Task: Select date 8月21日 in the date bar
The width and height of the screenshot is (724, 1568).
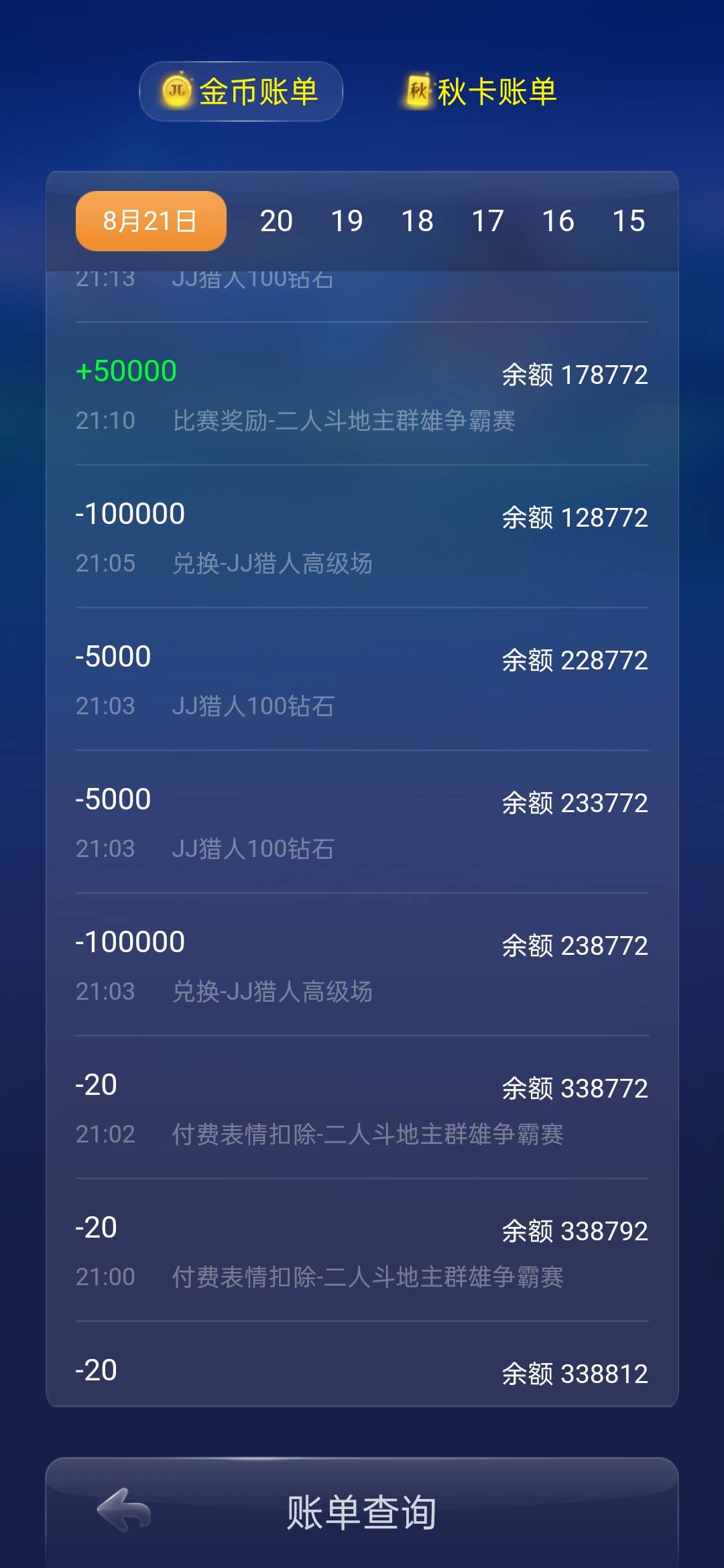Action: point(149,220)
